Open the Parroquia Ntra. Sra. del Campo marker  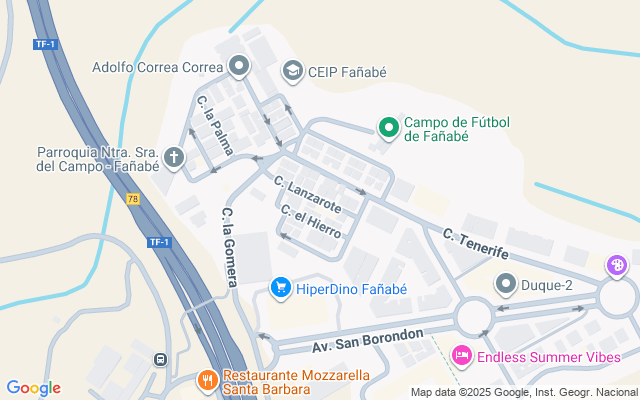coord(174,157)
